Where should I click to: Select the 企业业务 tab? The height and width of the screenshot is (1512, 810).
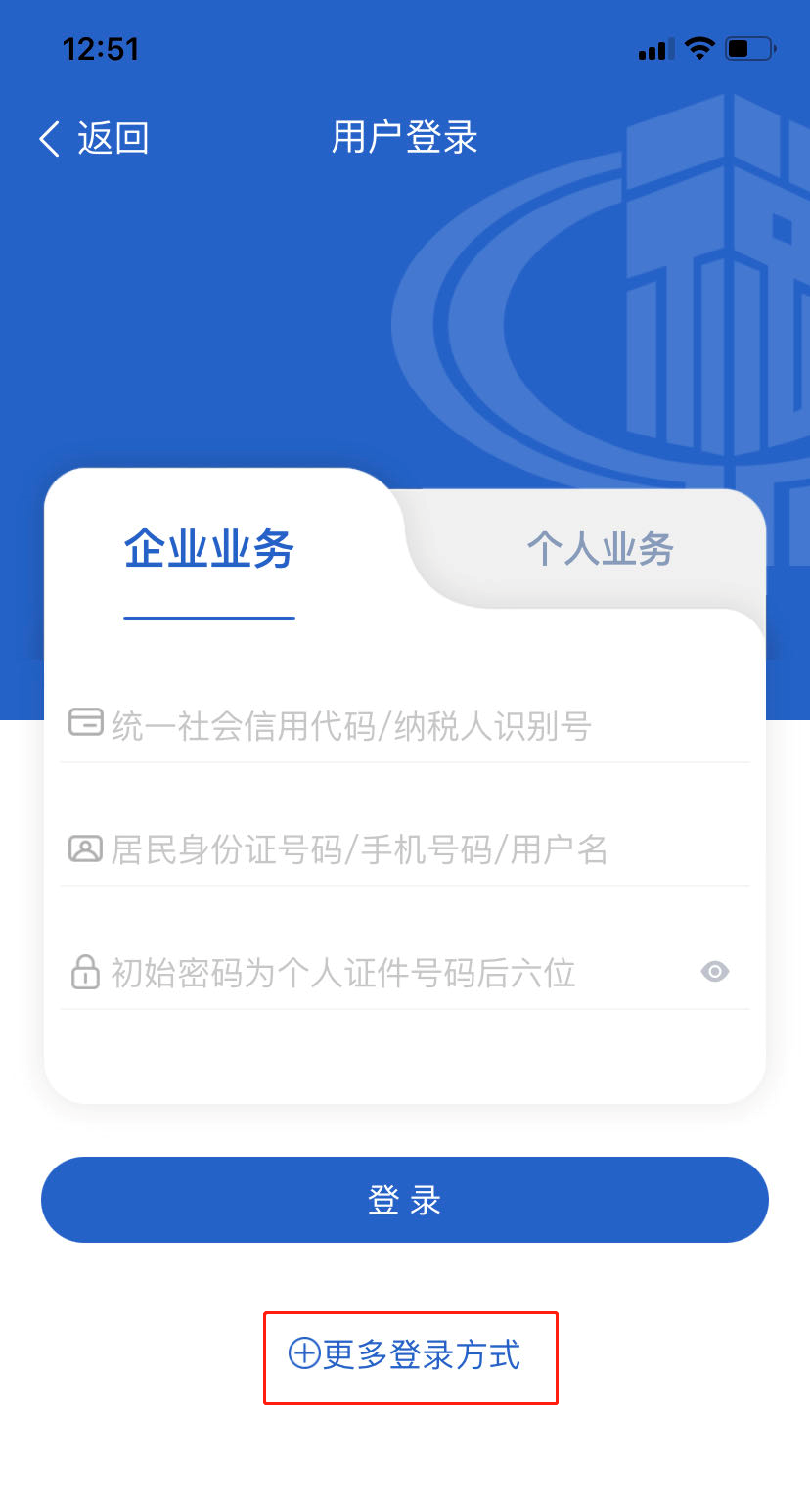[x=209, y=549]
